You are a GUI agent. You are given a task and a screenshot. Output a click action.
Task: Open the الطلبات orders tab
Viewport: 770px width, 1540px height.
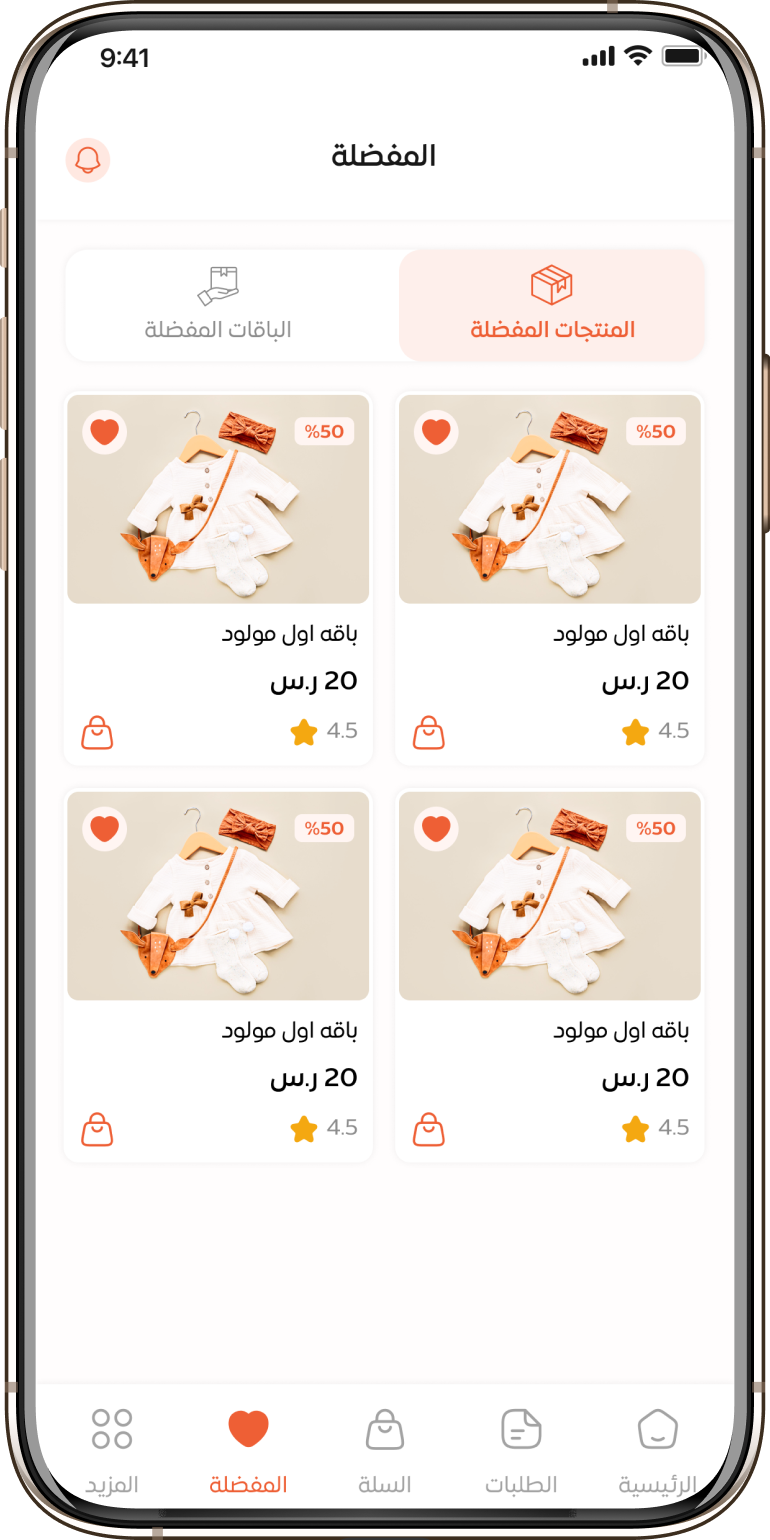coord(521,1448)
